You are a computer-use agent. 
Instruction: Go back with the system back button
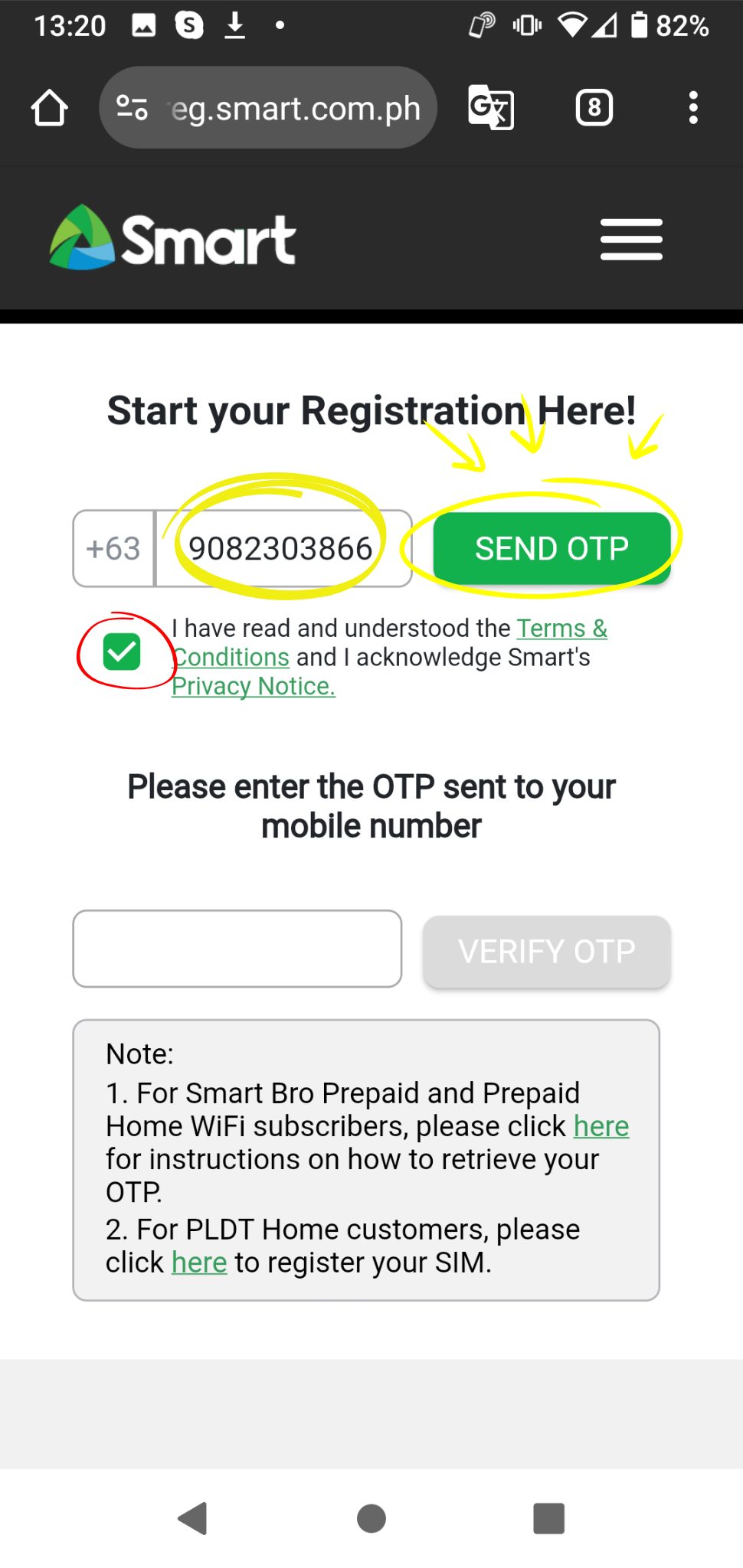193,1518
